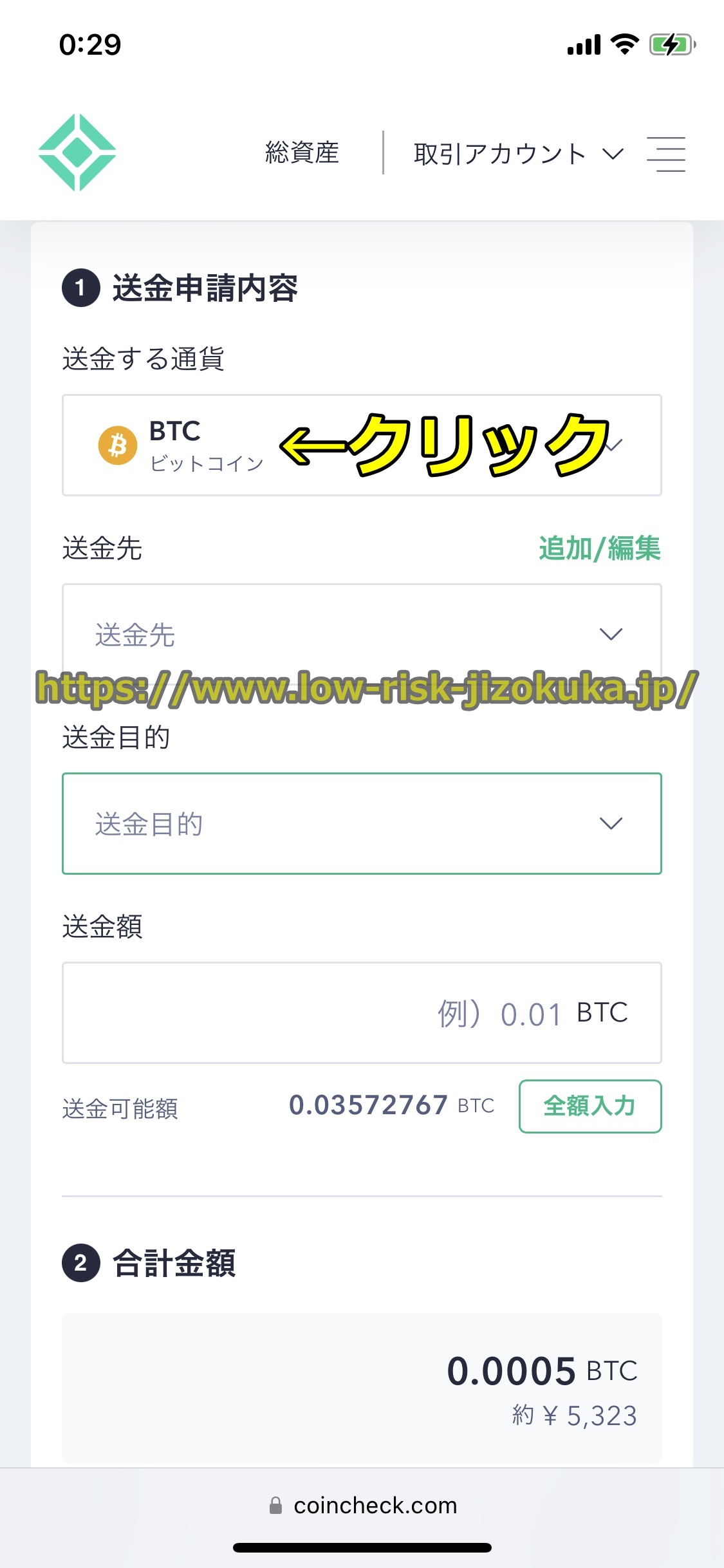Viewport: 724px width, 1568px height.
Task: Focus the 送金額 amount field
Action: (x=361, y=1013)
